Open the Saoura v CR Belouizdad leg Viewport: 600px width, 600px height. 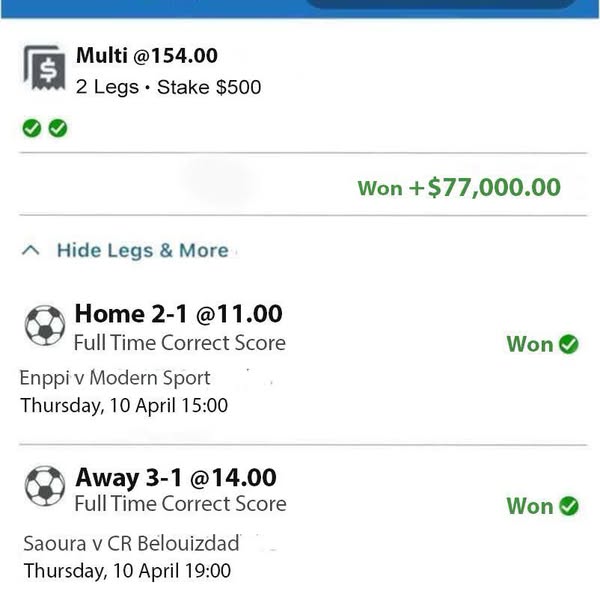click(132, 544)
